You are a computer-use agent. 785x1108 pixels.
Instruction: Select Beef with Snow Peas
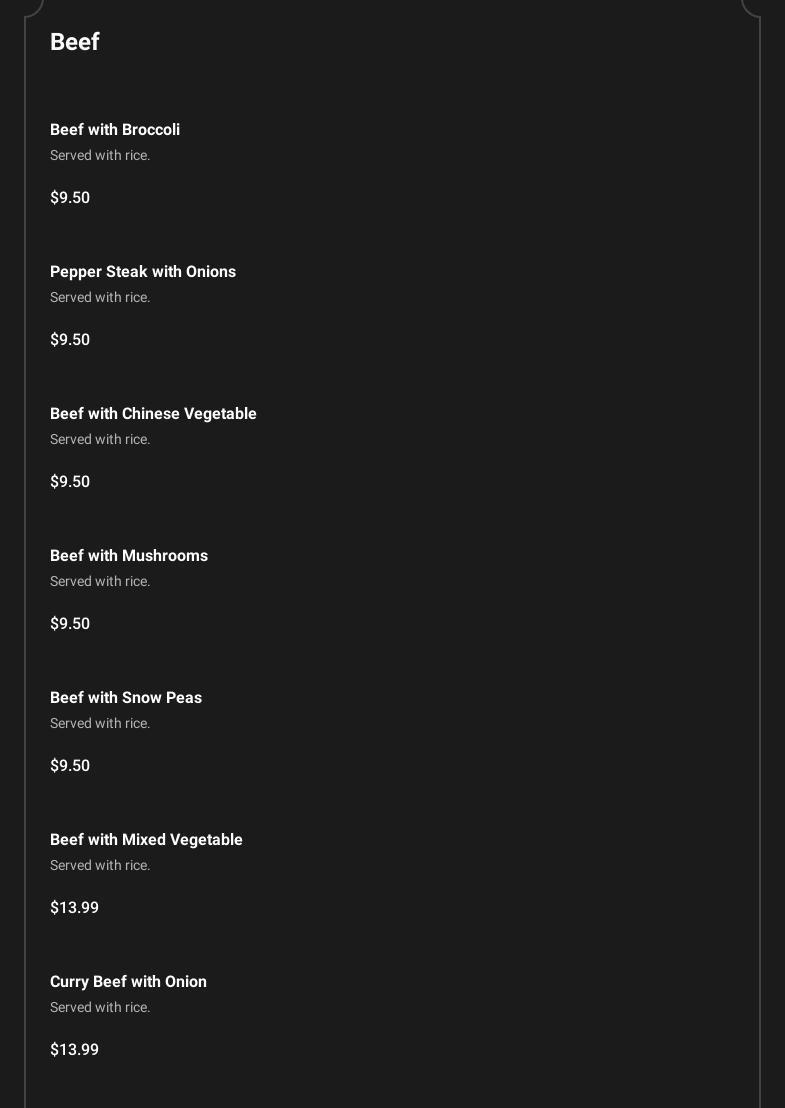pos(126,698)
